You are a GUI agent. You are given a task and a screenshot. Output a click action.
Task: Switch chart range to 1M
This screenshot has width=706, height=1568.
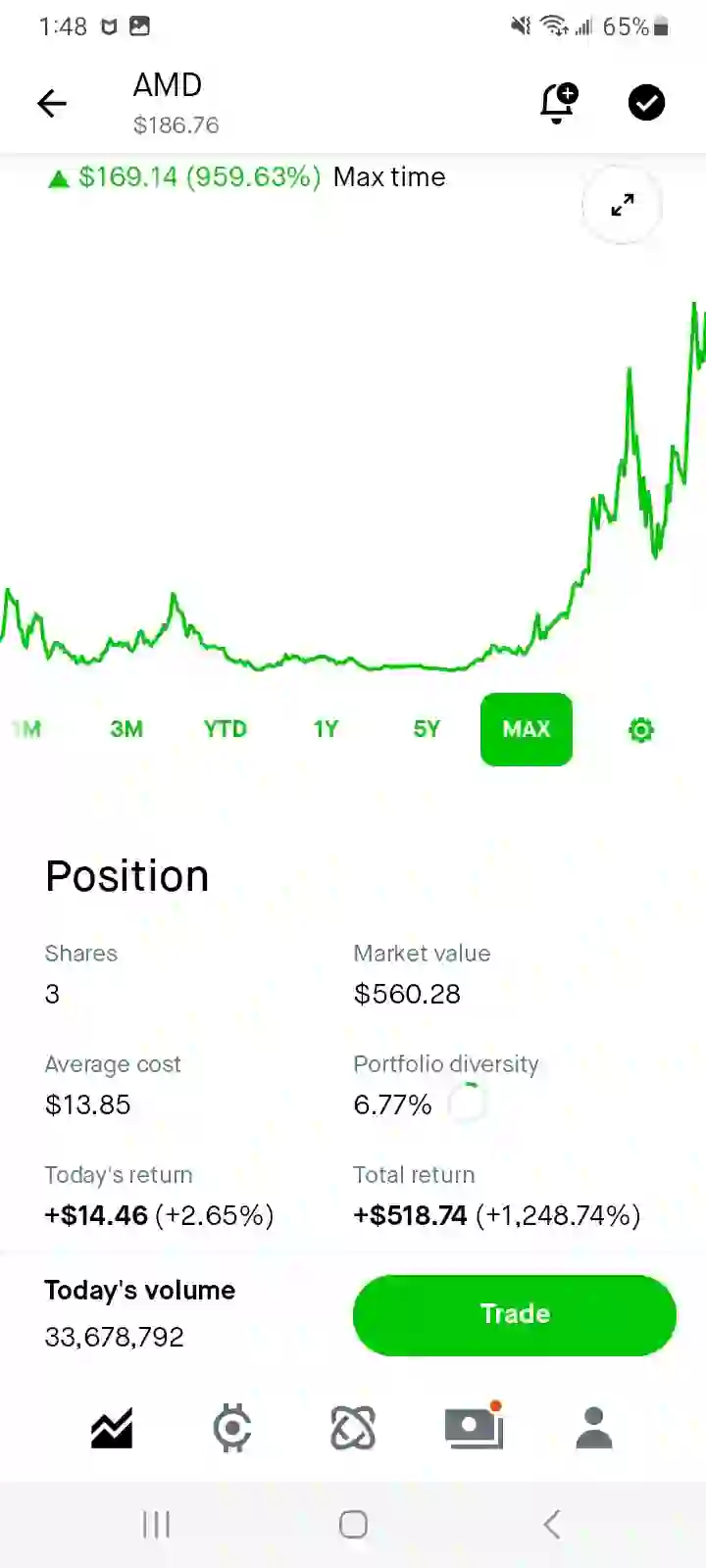26,729
